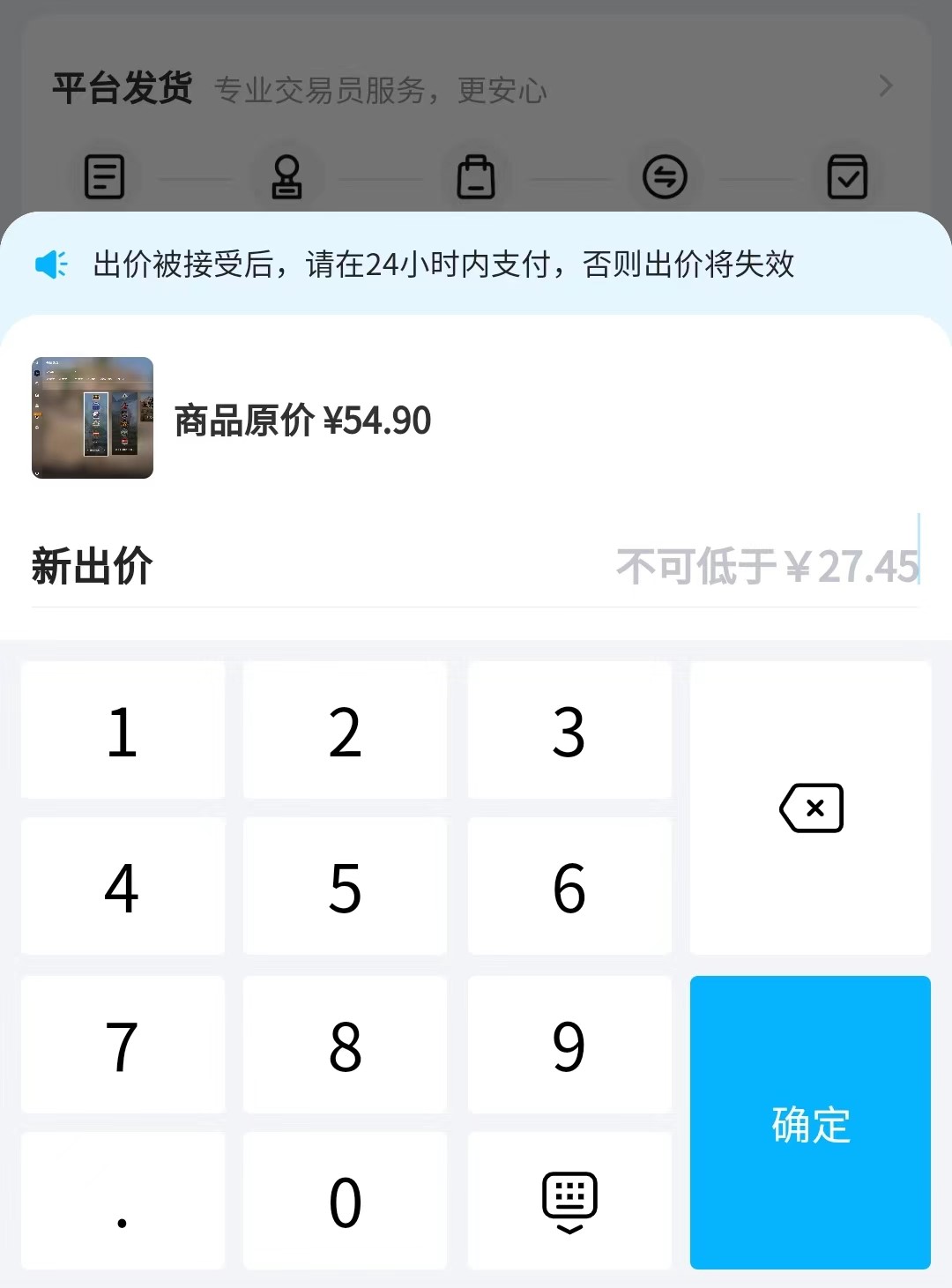Open the product thumbnail image

click(x=93, y=418)
